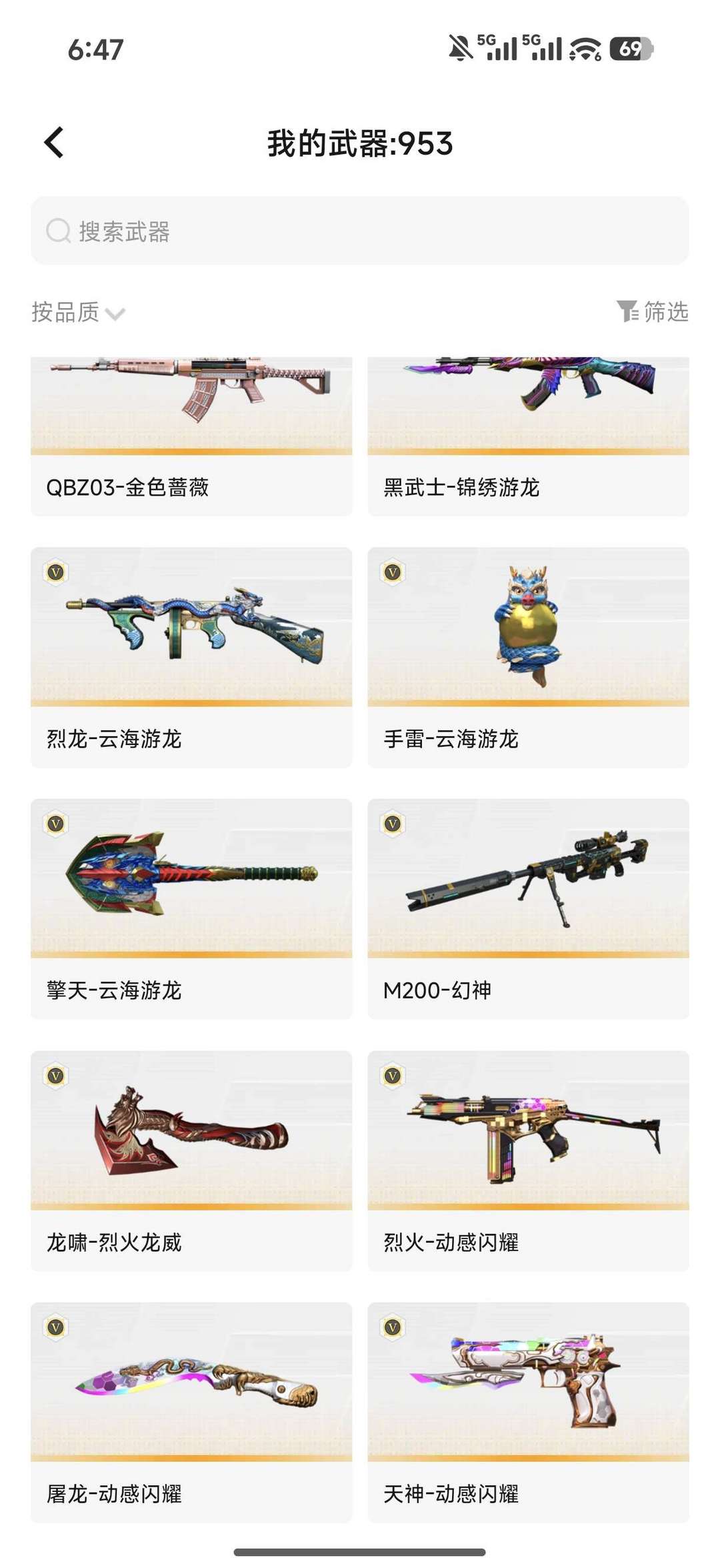Open the 筛选 filter options
The height and width of the screenshot is (1568, 720).
[x=653, y=311]
